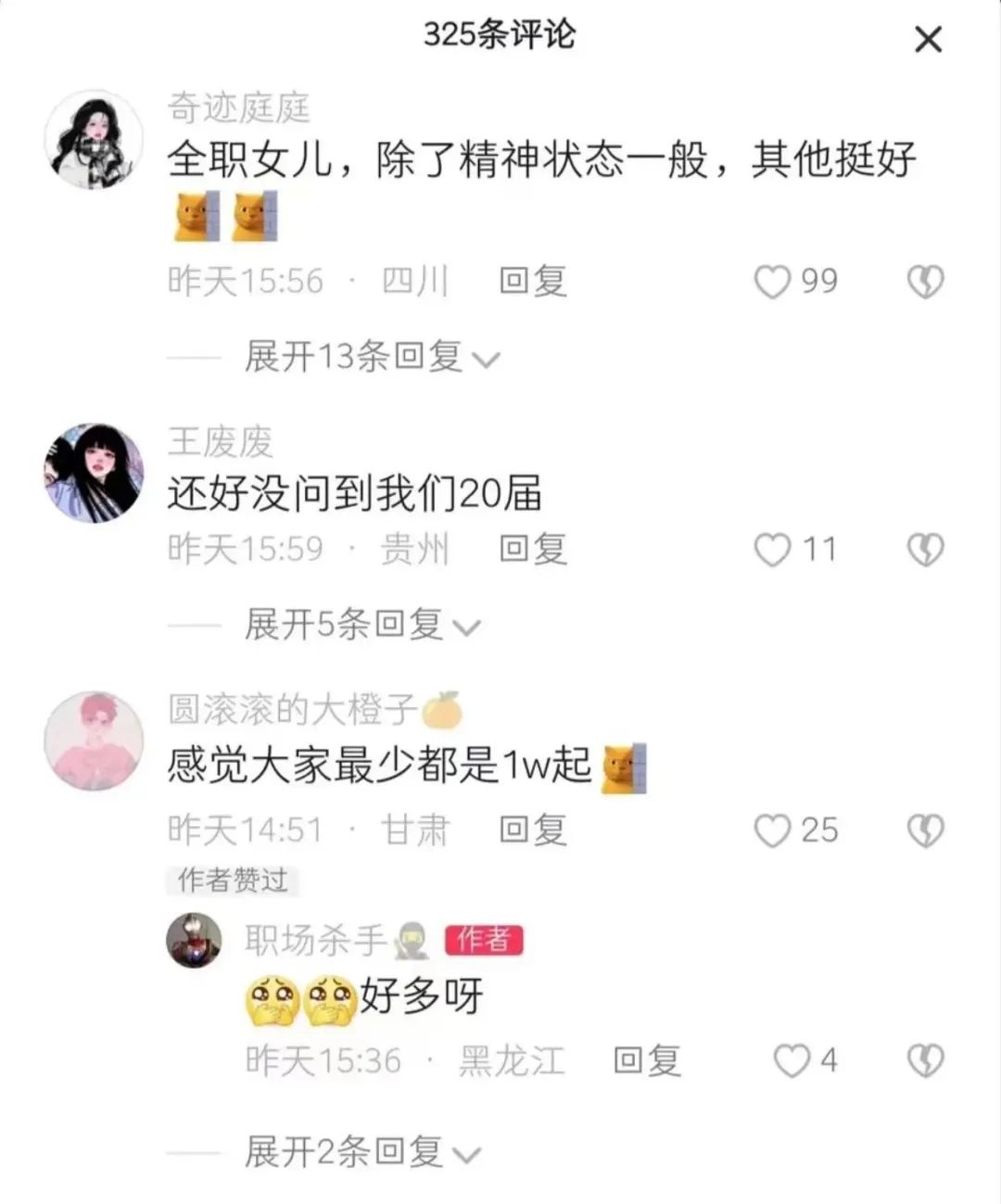The width and height of the screenshot is (1001, 1204).
Task: Reply to 王废废's comment
Action: point(532,550)
